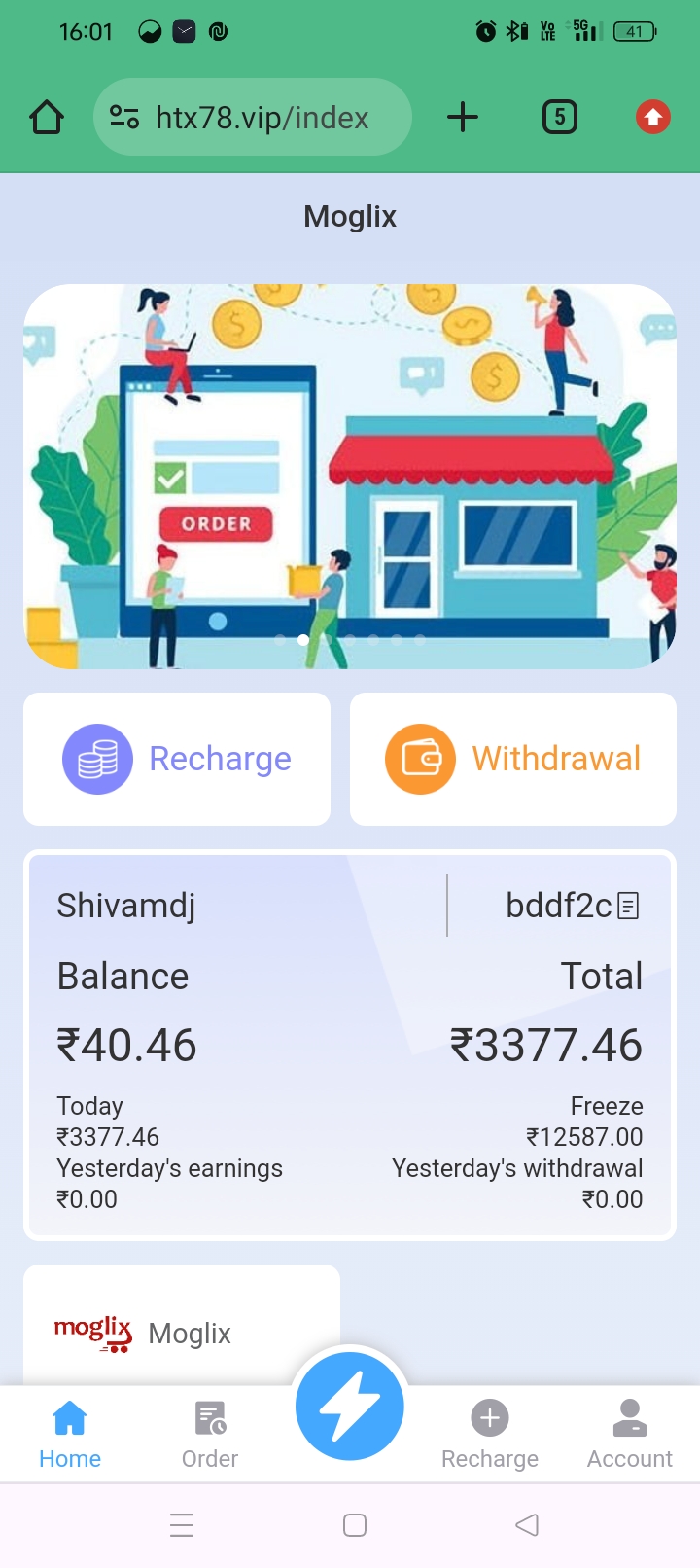Open the Recharge card

[177, 759]
